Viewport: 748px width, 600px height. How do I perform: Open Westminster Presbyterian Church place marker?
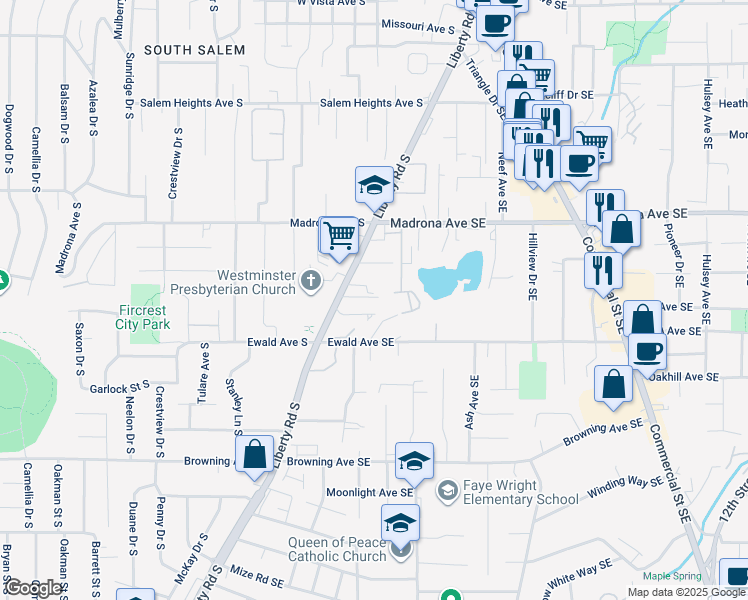tap(312, 282)
